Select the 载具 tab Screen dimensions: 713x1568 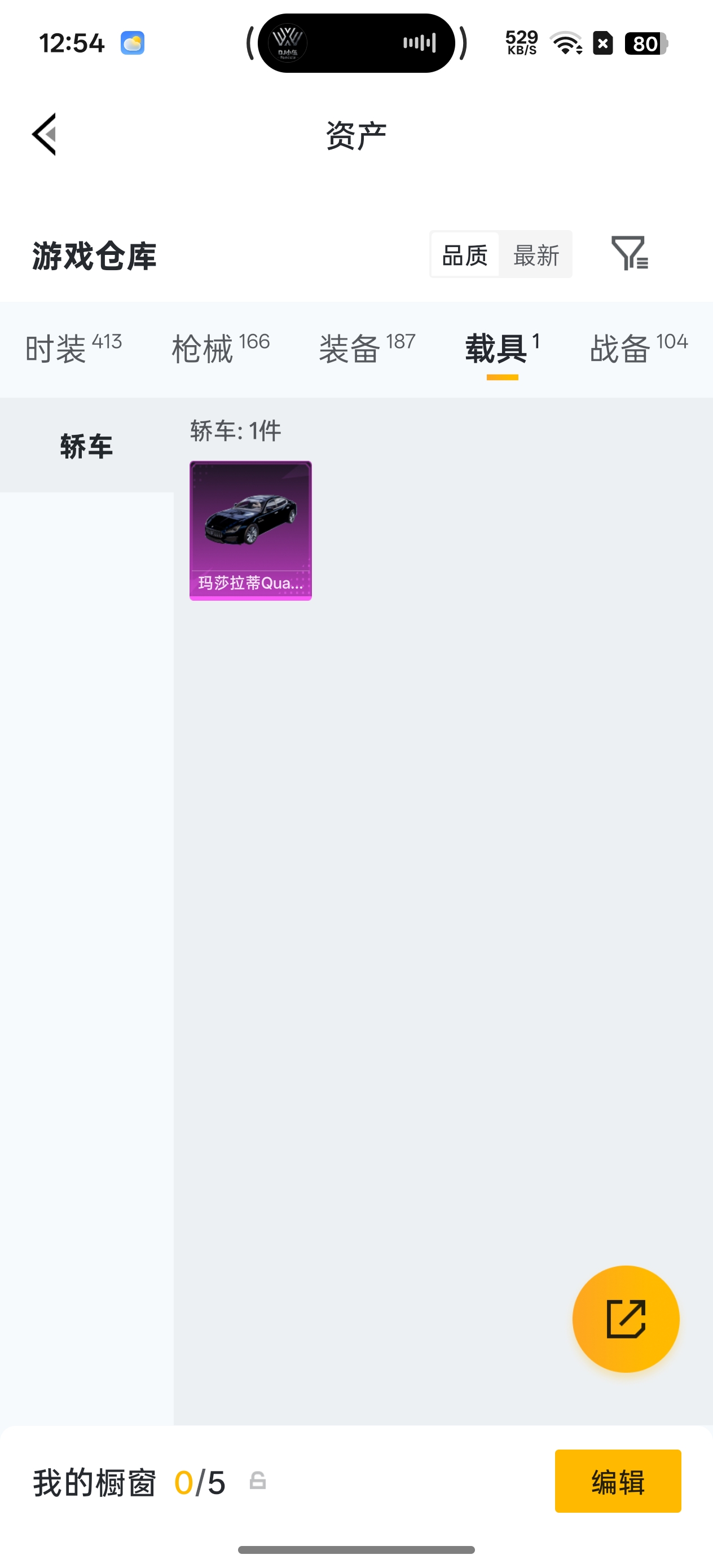[503, 349]
